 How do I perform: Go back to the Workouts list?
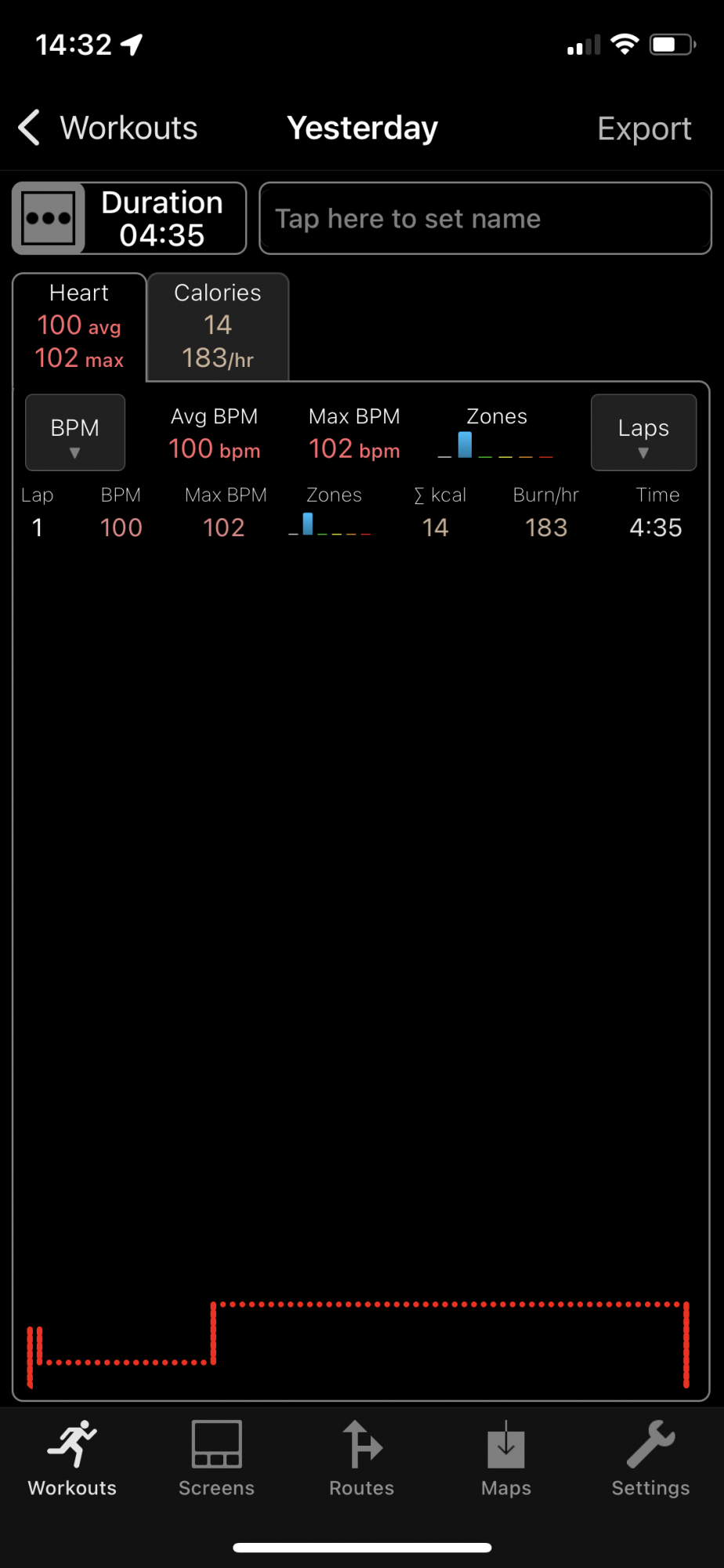pyautogui.click(x=108, y=128)
